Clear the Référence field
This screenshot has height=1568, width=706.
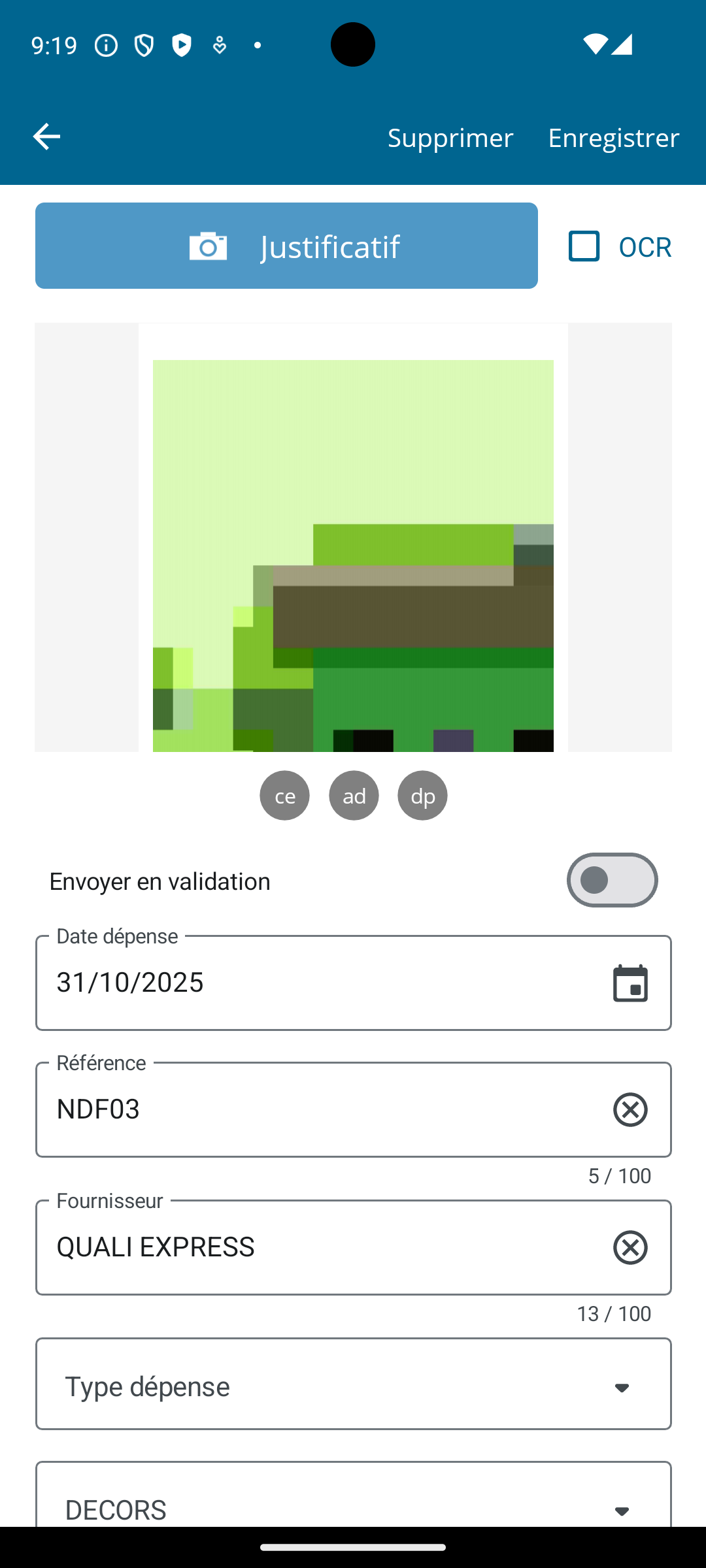pos(630,1109)
